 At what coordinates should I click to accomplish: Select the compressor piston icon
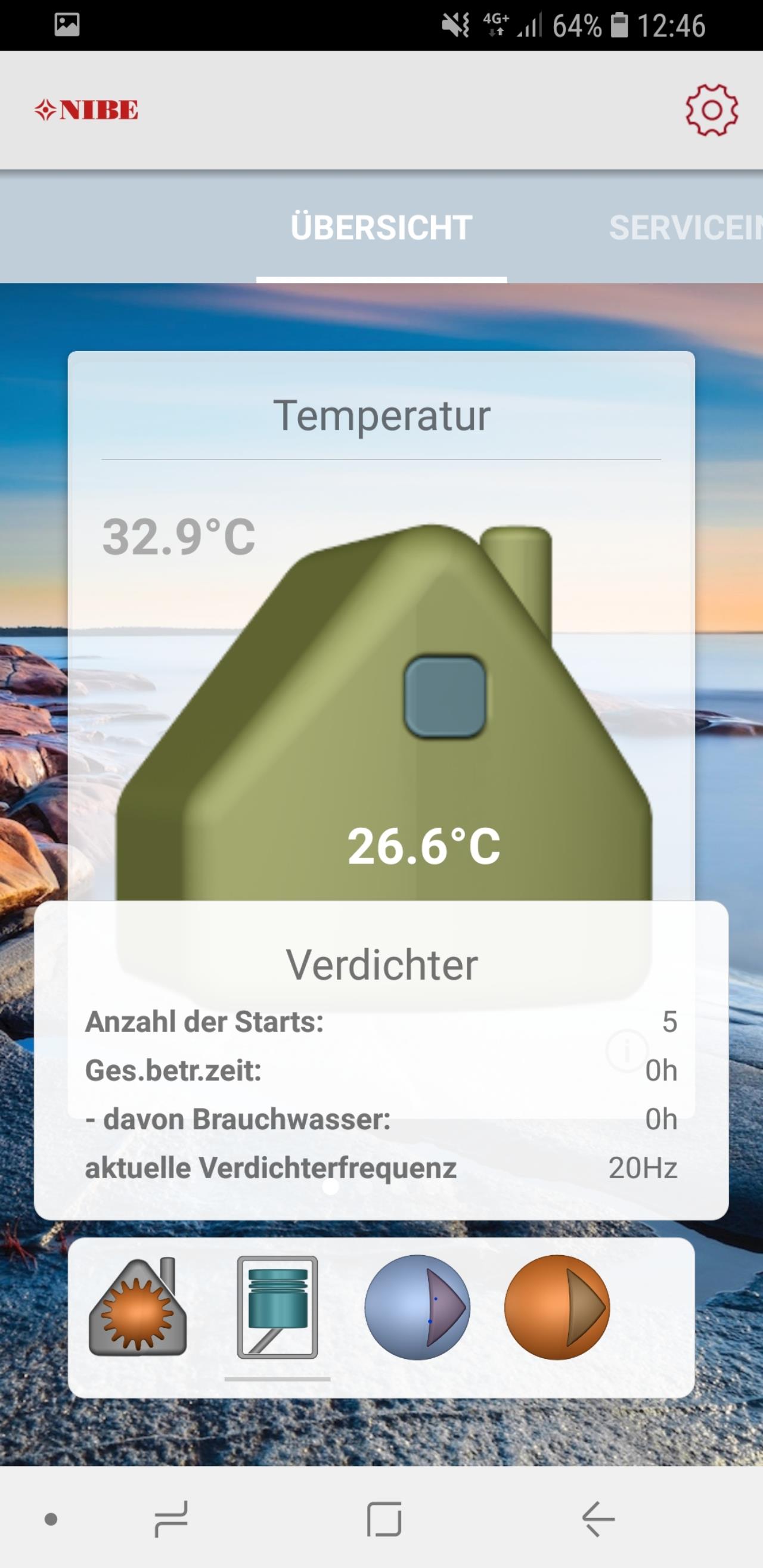[278, 1307]
